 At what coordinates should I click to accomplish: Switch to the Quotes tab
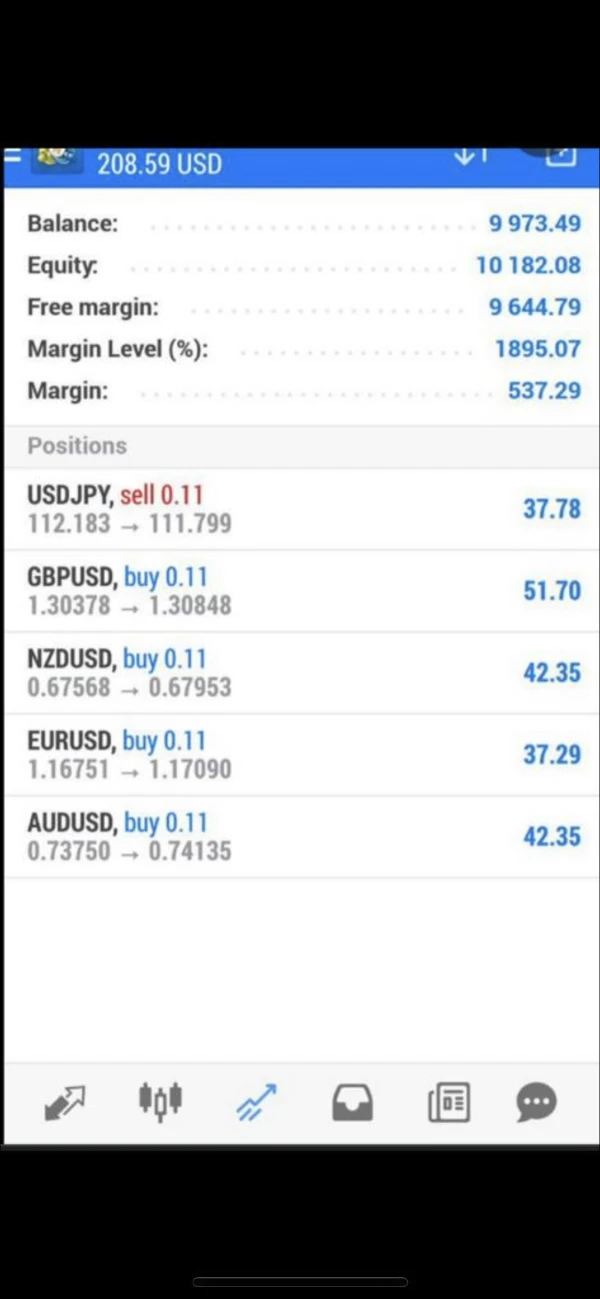(x=65, y=1102)
